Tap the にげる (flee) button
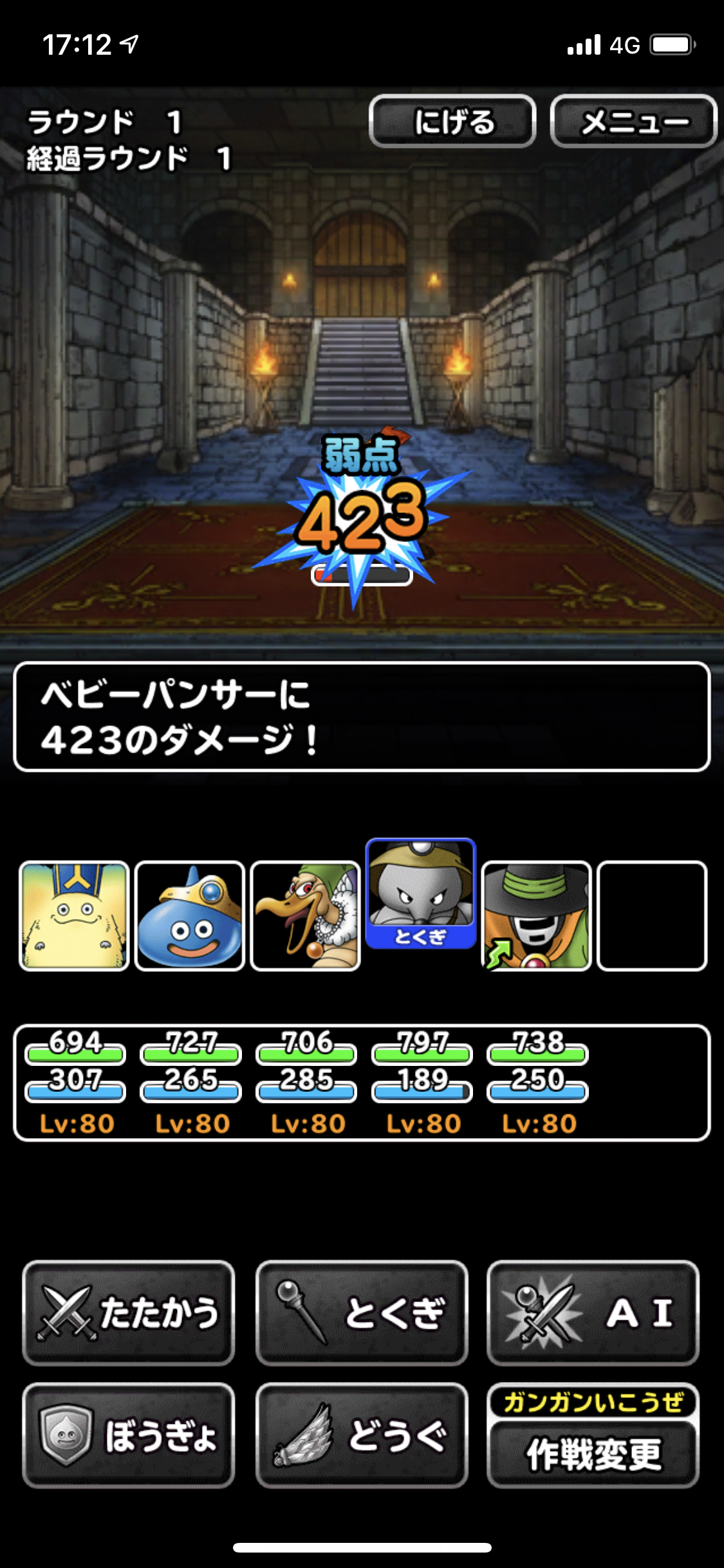724x1568 pixels. pyautogui.click(x=452, y=122)
